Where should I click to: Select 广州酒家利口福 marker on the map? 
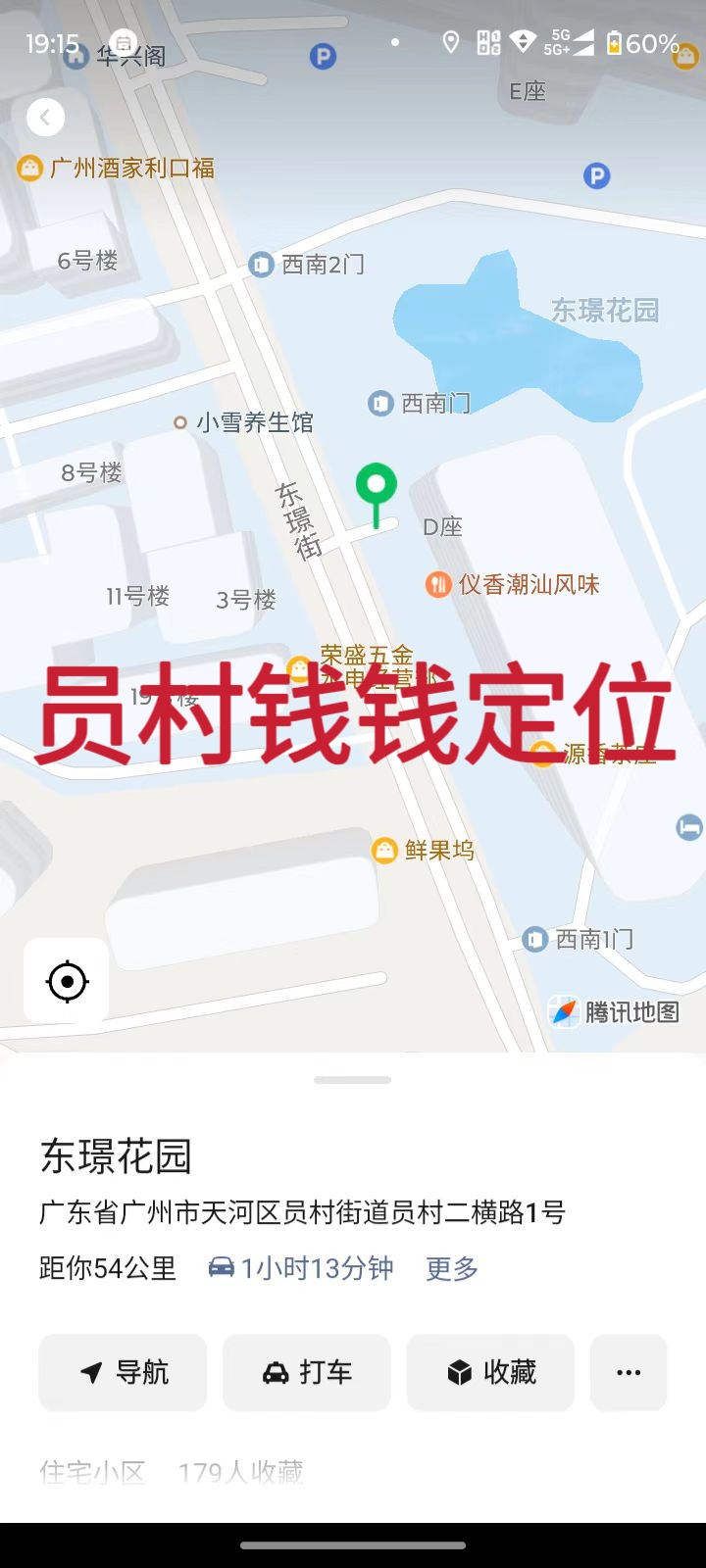click(x=30, y=169)
